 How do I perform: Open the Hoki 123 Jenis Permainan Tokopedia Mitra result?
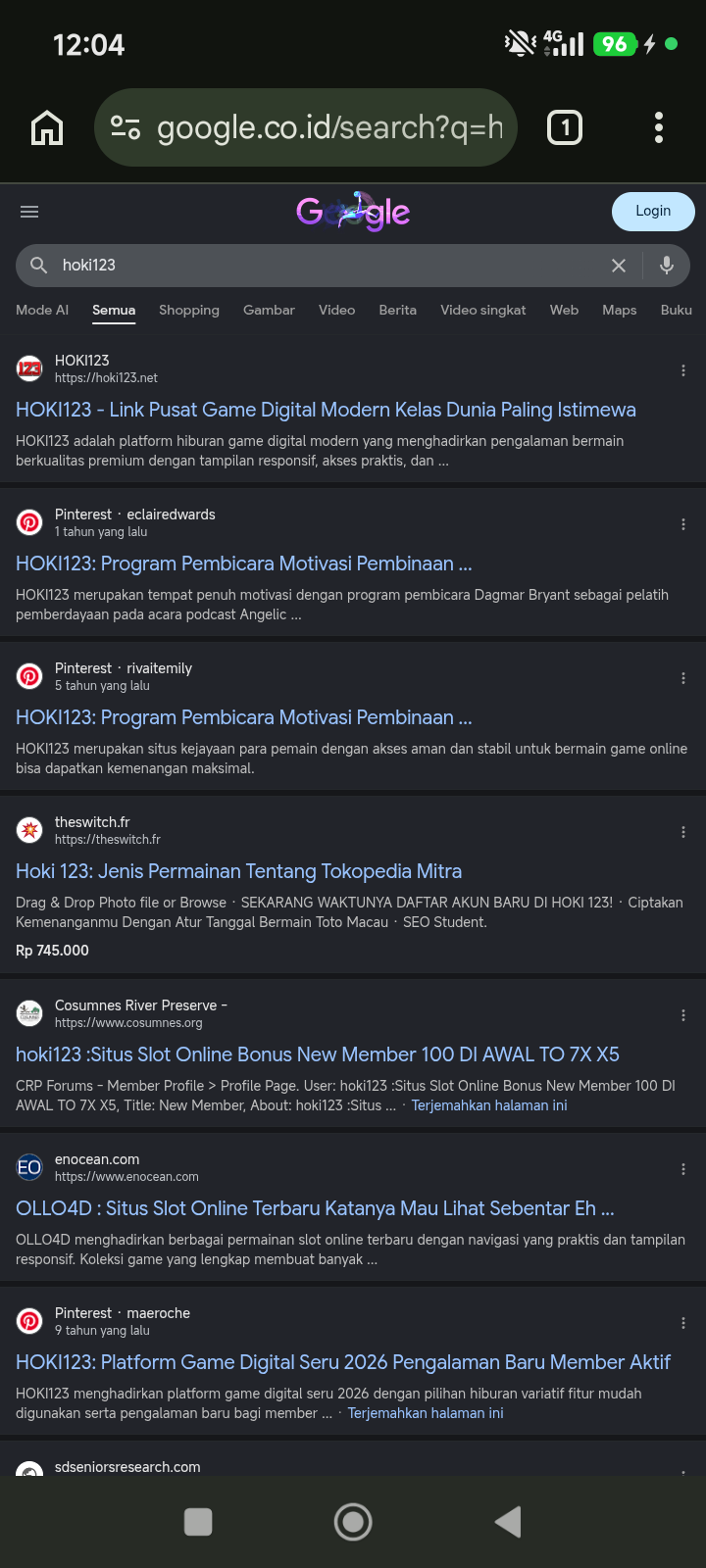click(238, 871)
